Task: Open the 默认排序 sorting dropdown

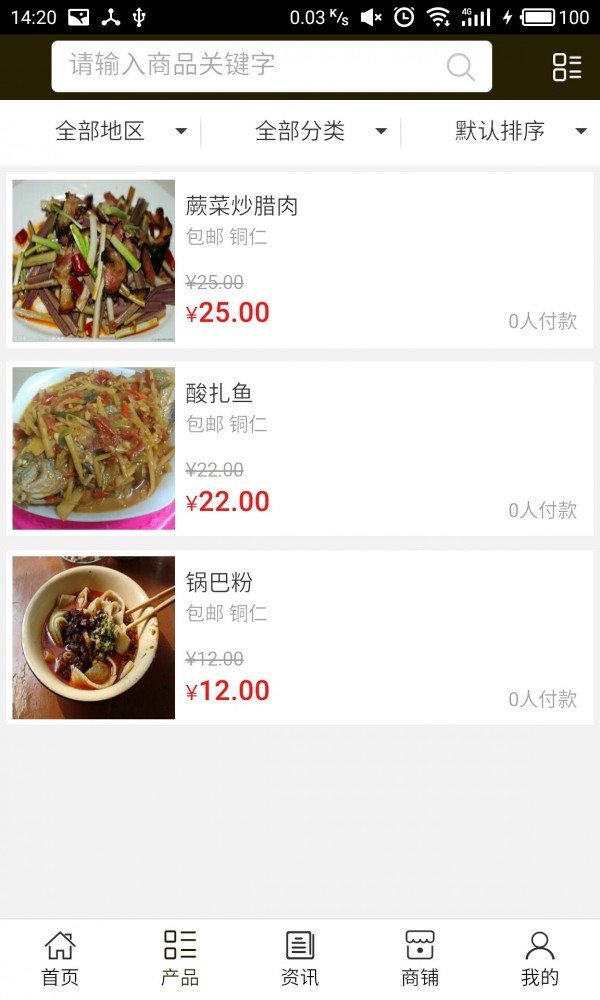Action: click(x=520, y=131)
